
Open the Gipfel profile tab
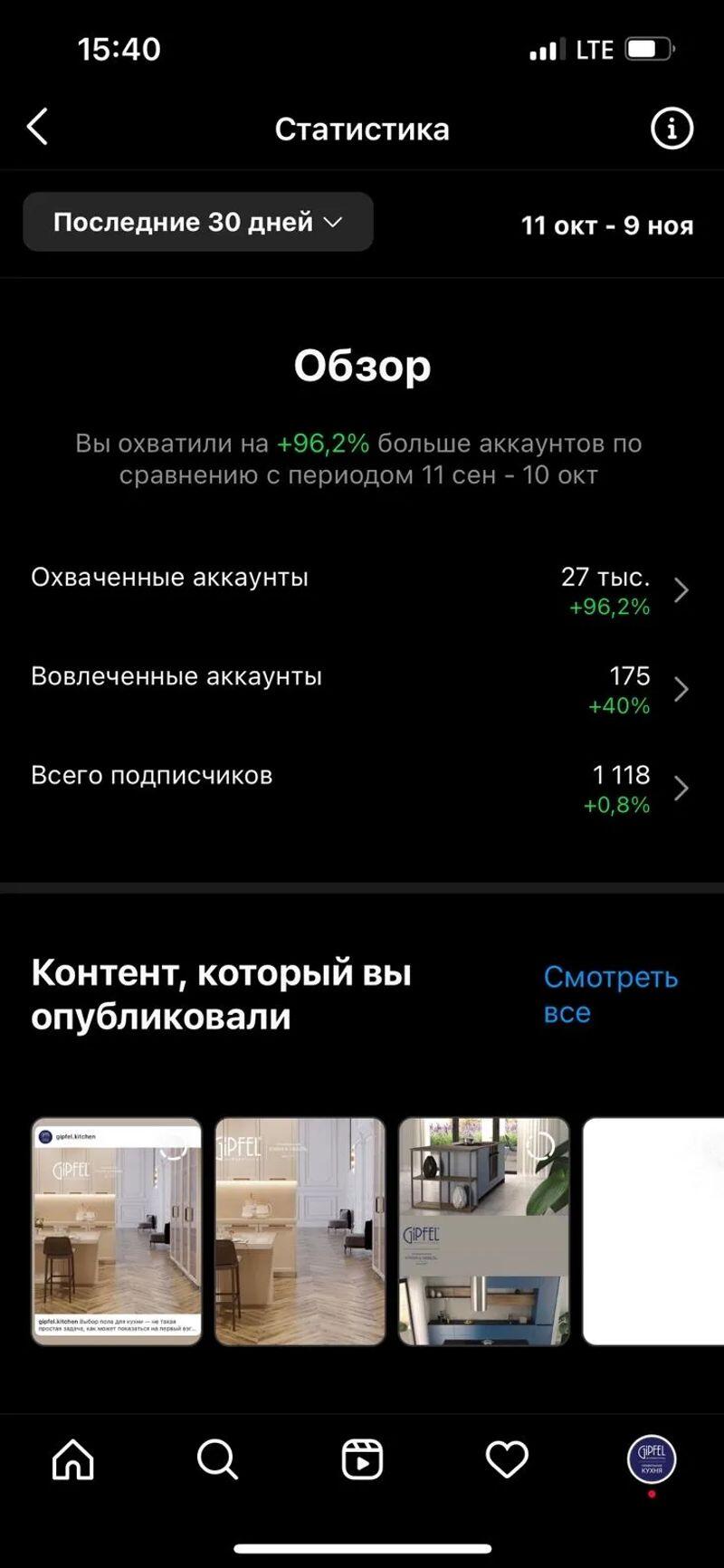click(x=652, y=1459)
